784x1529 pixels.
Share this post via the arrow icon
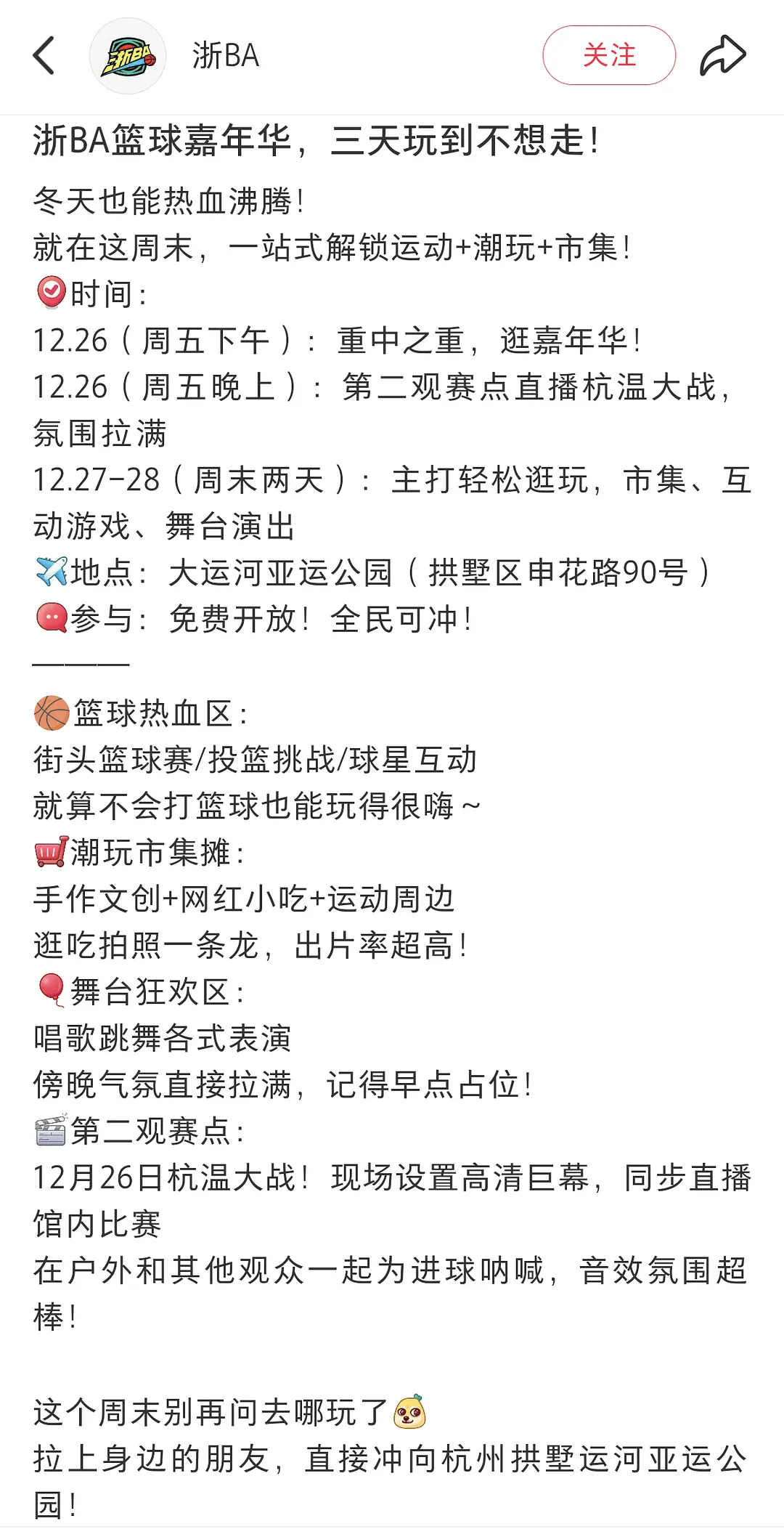tap(722, 55)
